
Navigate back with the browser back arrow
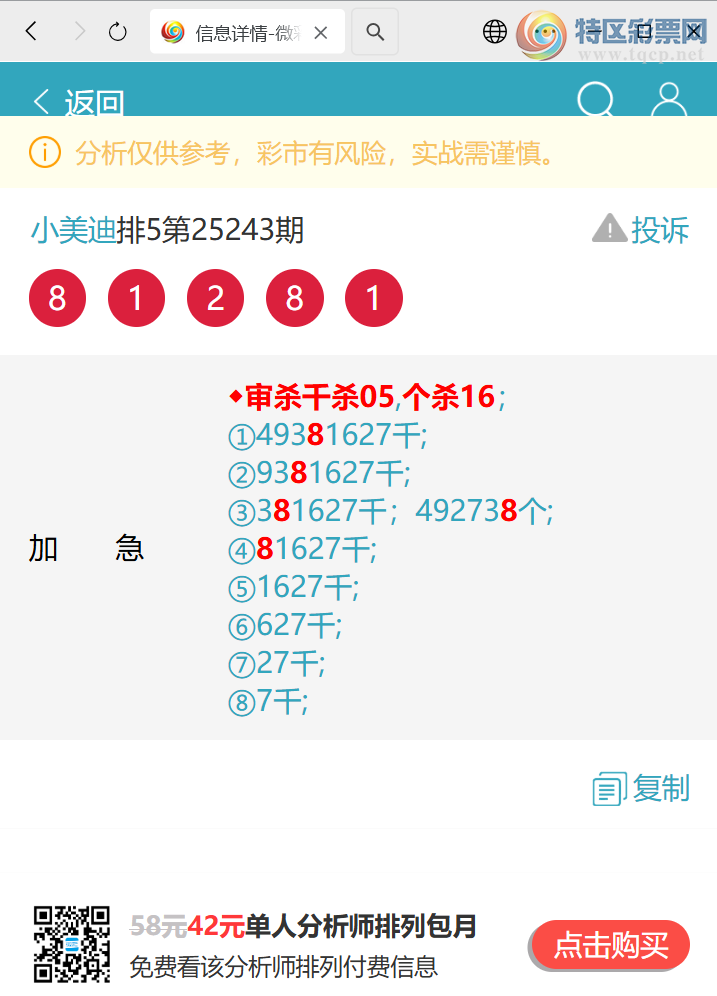32,32
